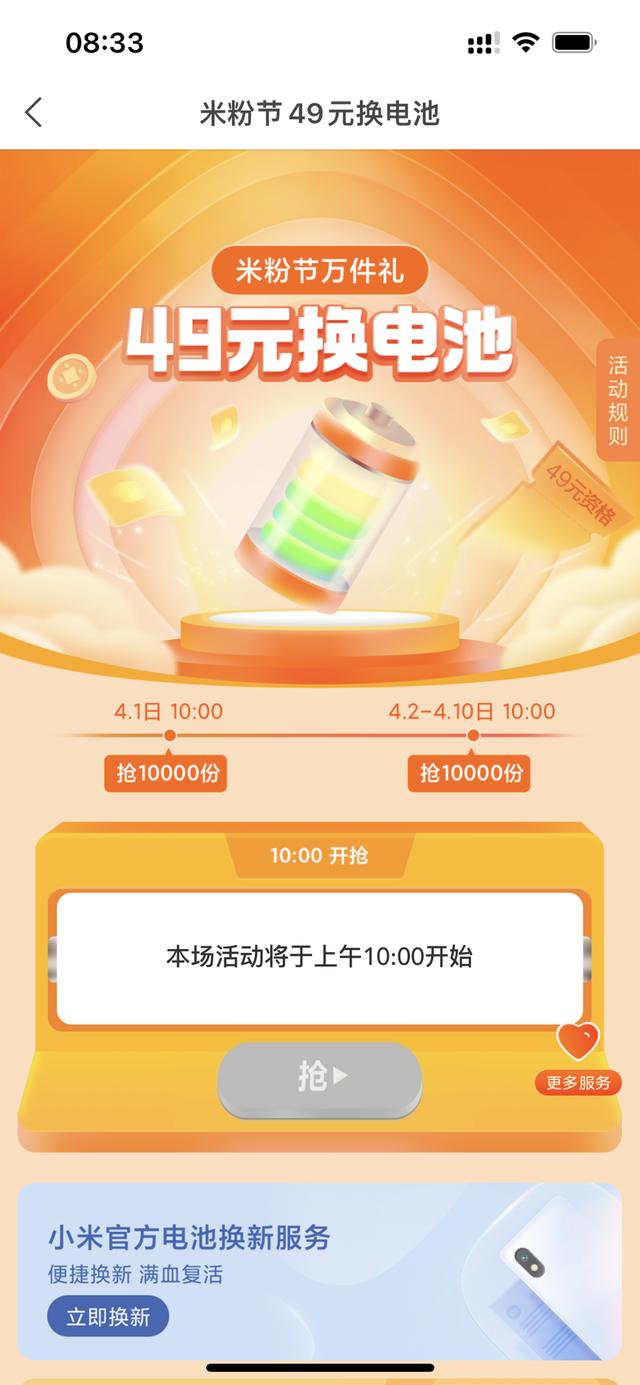Screen dimensions: 640x1385
Task: Go back using the top-left arrow
Action: 34,112
